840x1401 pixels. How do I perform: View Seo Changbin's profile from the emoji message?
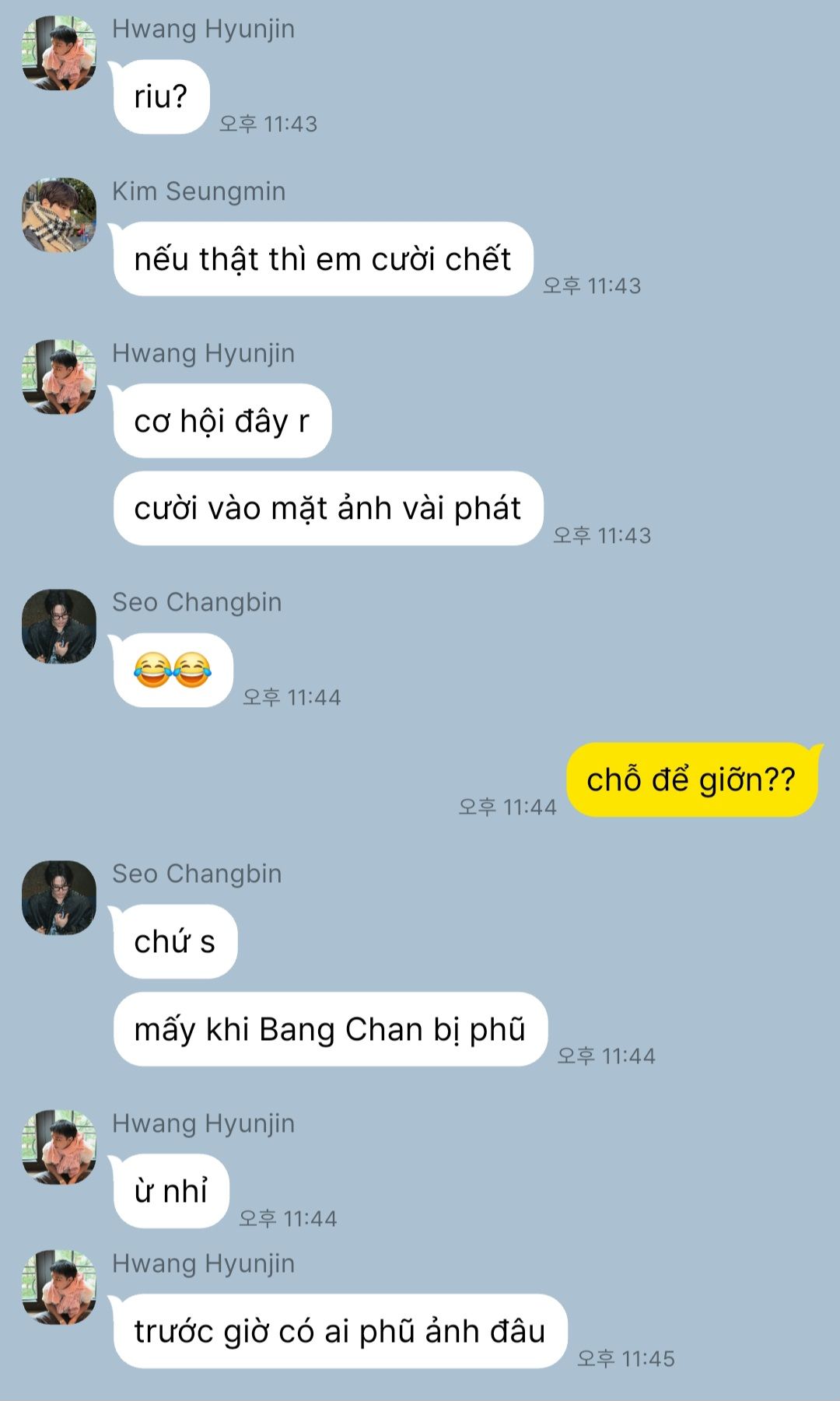pyautogui.click(x=59, y=626)
